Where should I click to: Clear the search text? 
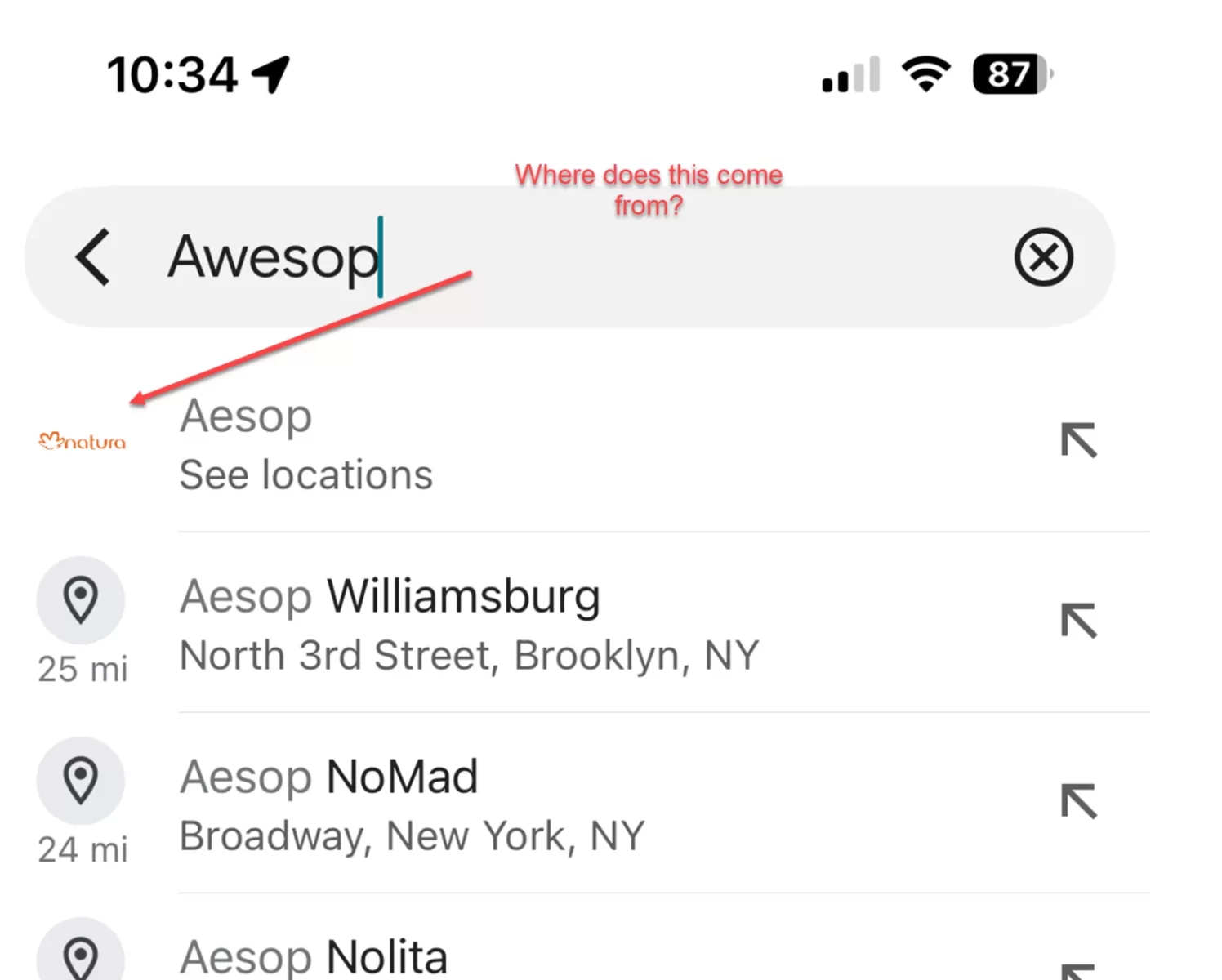pyautogui.click(x=1043, y=257)
